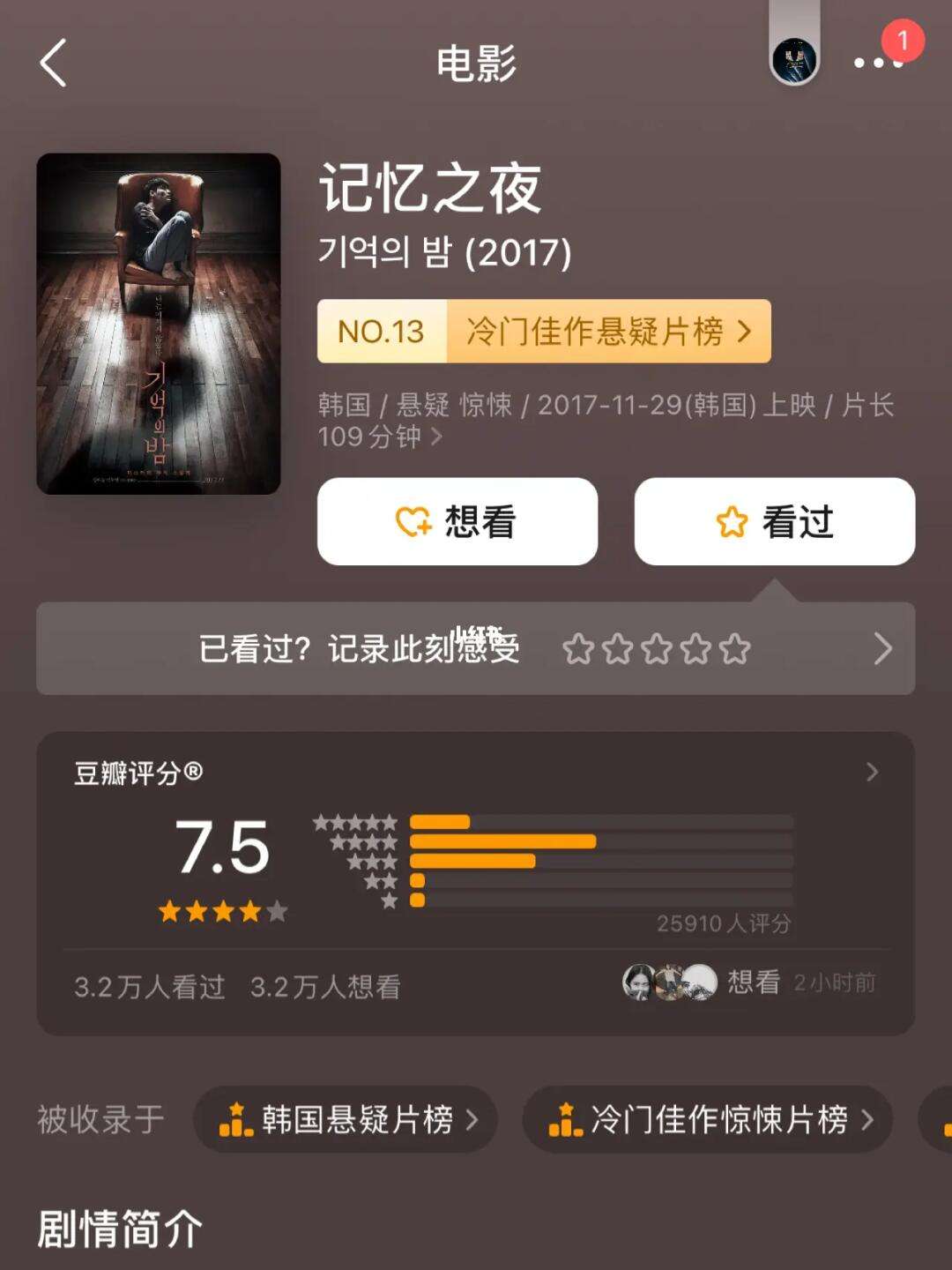Tap the third empty star to rate

pos(658,648)
